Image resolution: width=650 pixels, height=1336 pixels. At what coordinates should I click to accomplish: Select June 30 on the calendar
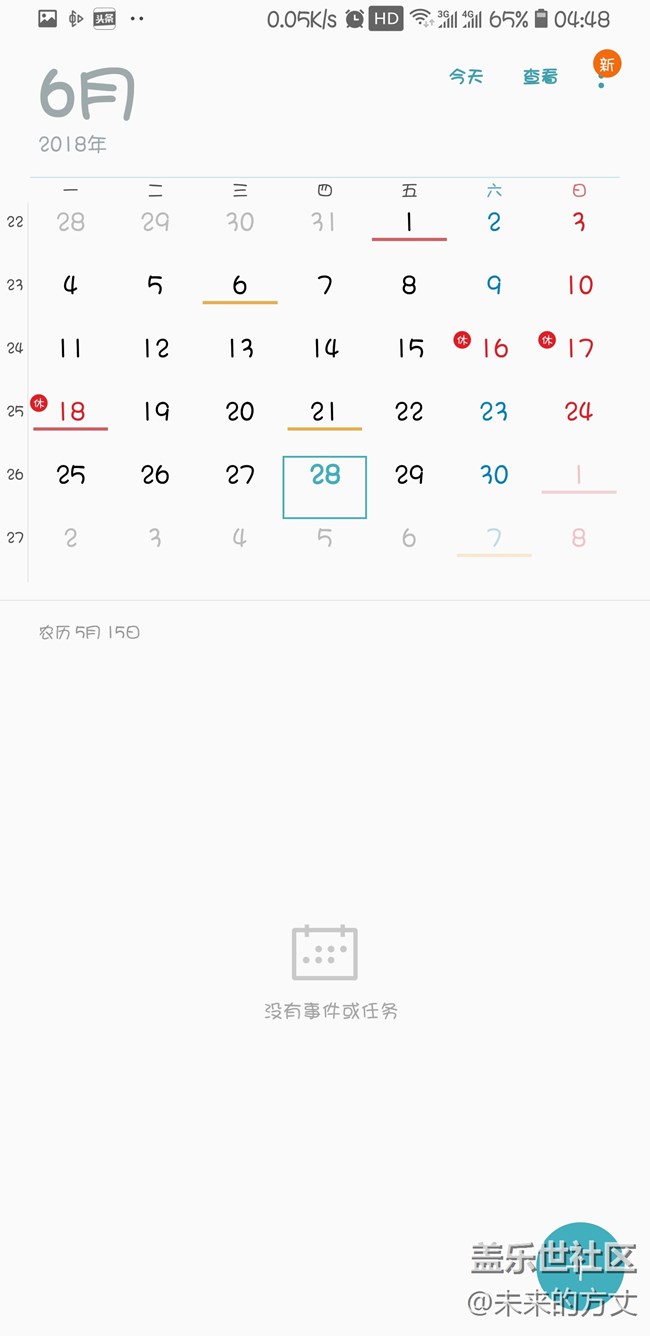pos(494,475)
